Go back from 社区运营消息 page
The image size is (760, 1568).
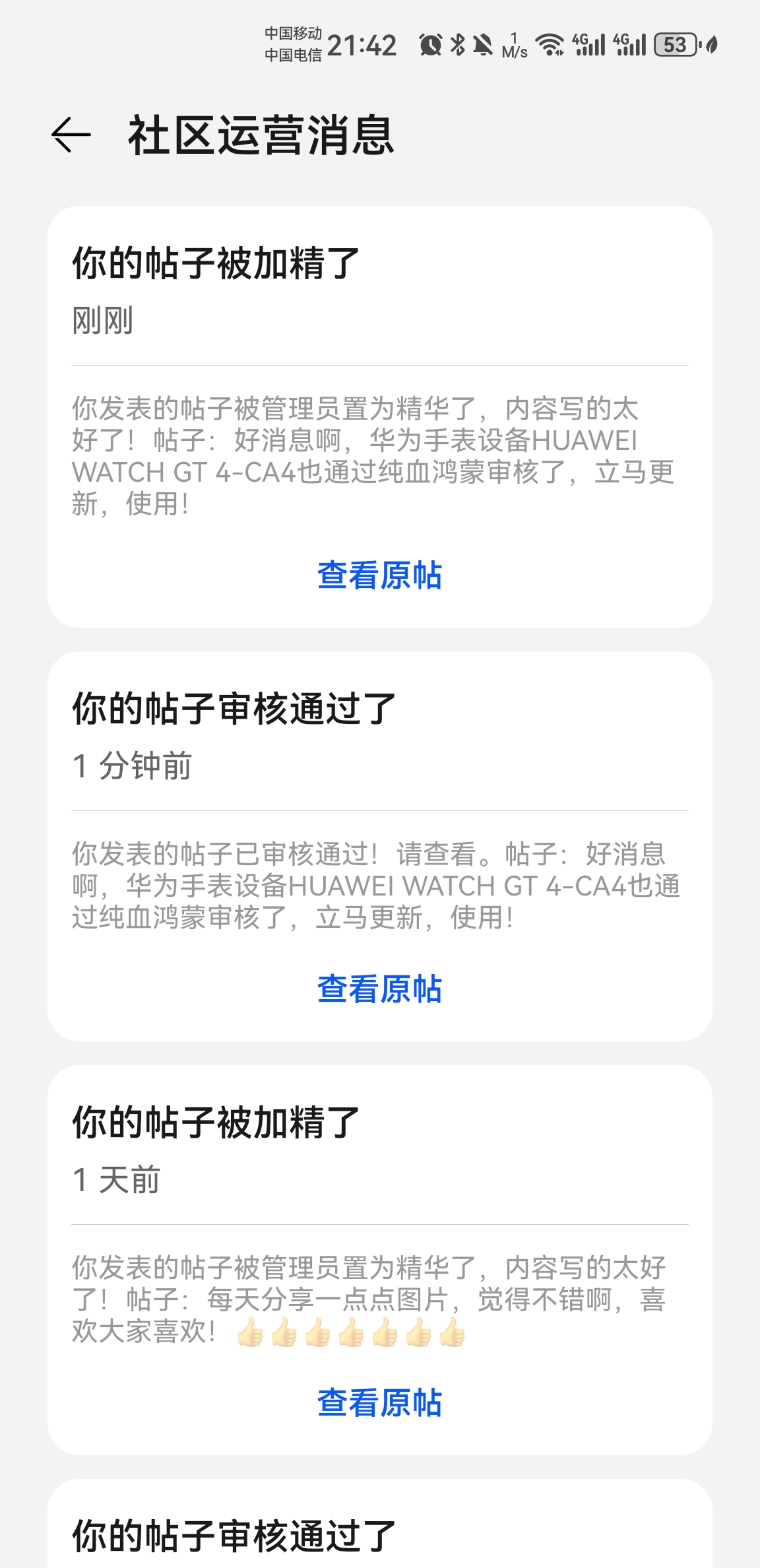pos(71,135)
